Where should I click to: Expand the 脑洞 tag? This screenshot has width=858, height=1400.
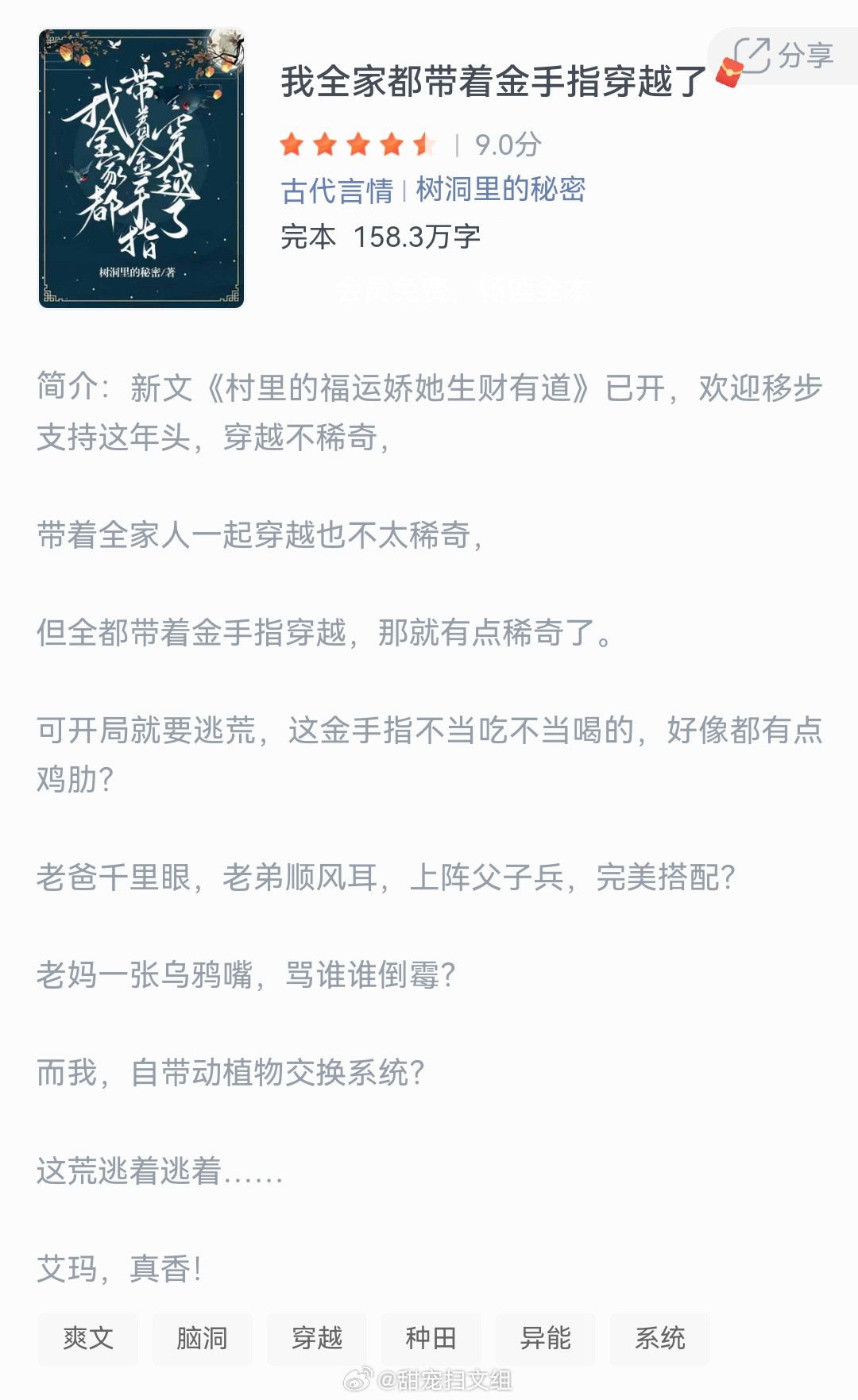tap(202, 1339)
